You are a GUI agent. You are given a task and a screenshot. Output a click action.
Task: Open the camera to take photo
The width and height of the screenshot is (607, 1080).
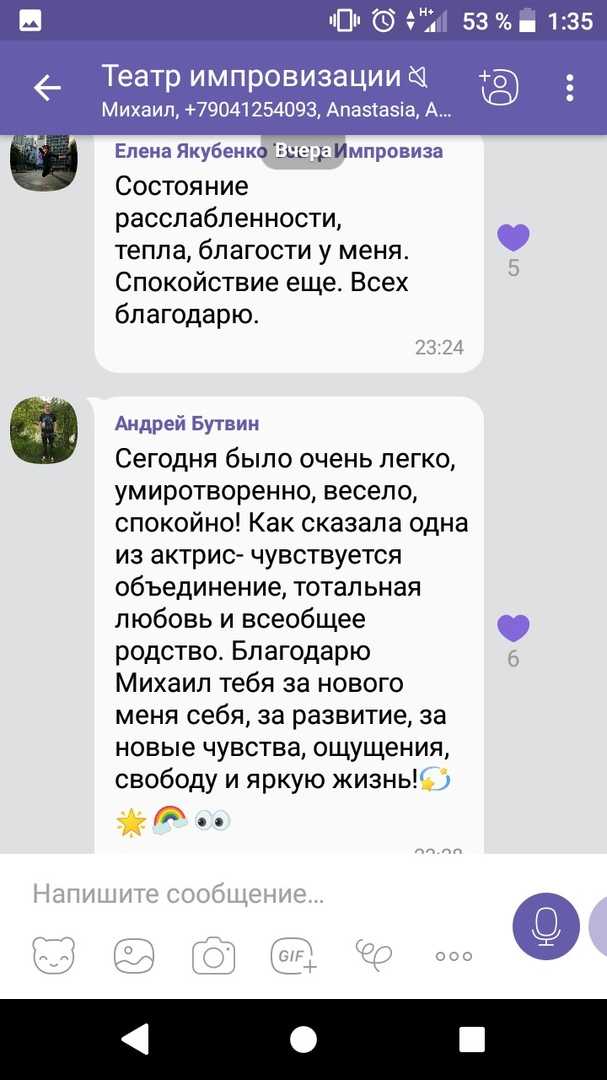(x=214, y=956)
